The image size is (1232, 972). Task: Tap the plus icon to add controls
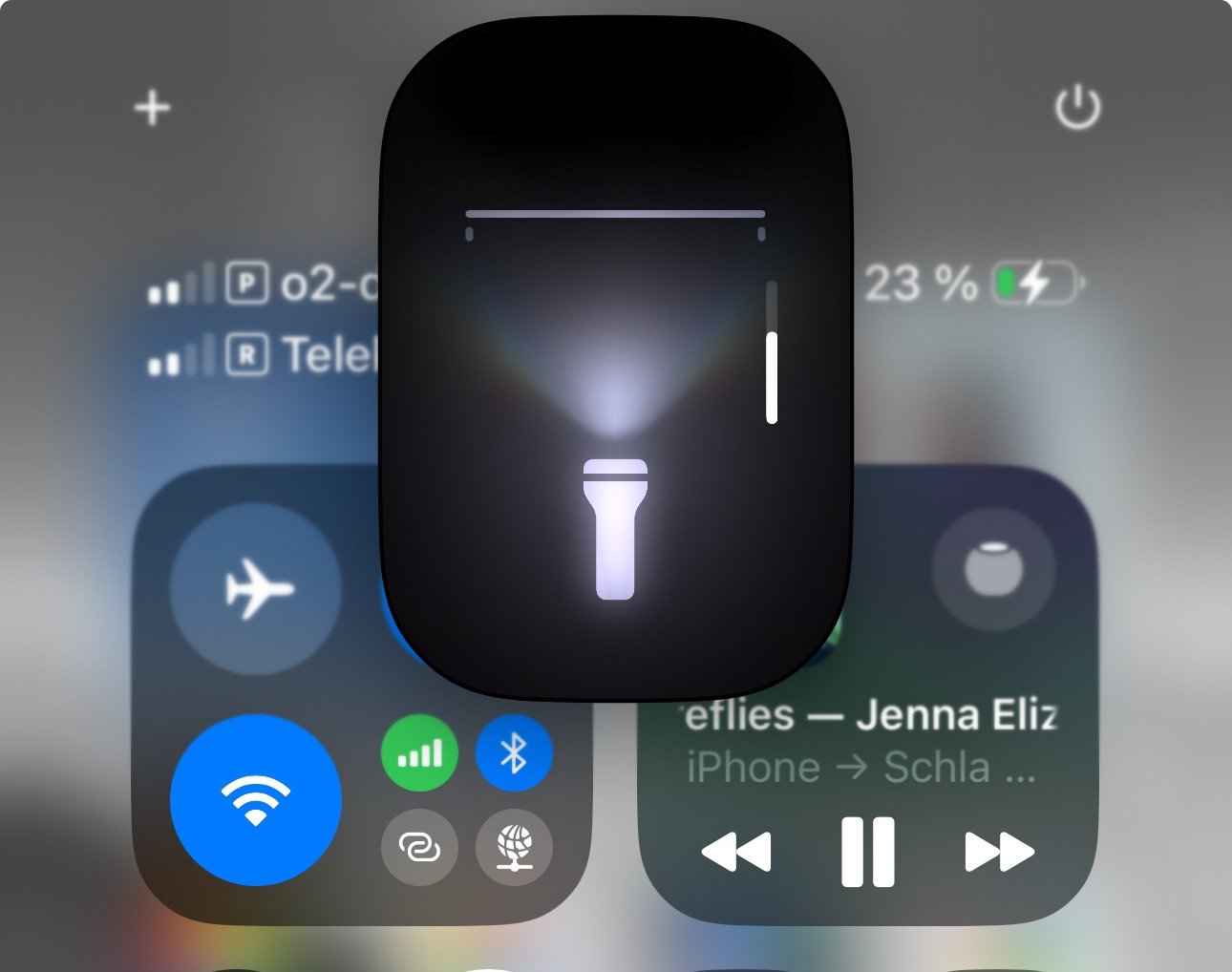pyautogui.click(x=153, y=108)
